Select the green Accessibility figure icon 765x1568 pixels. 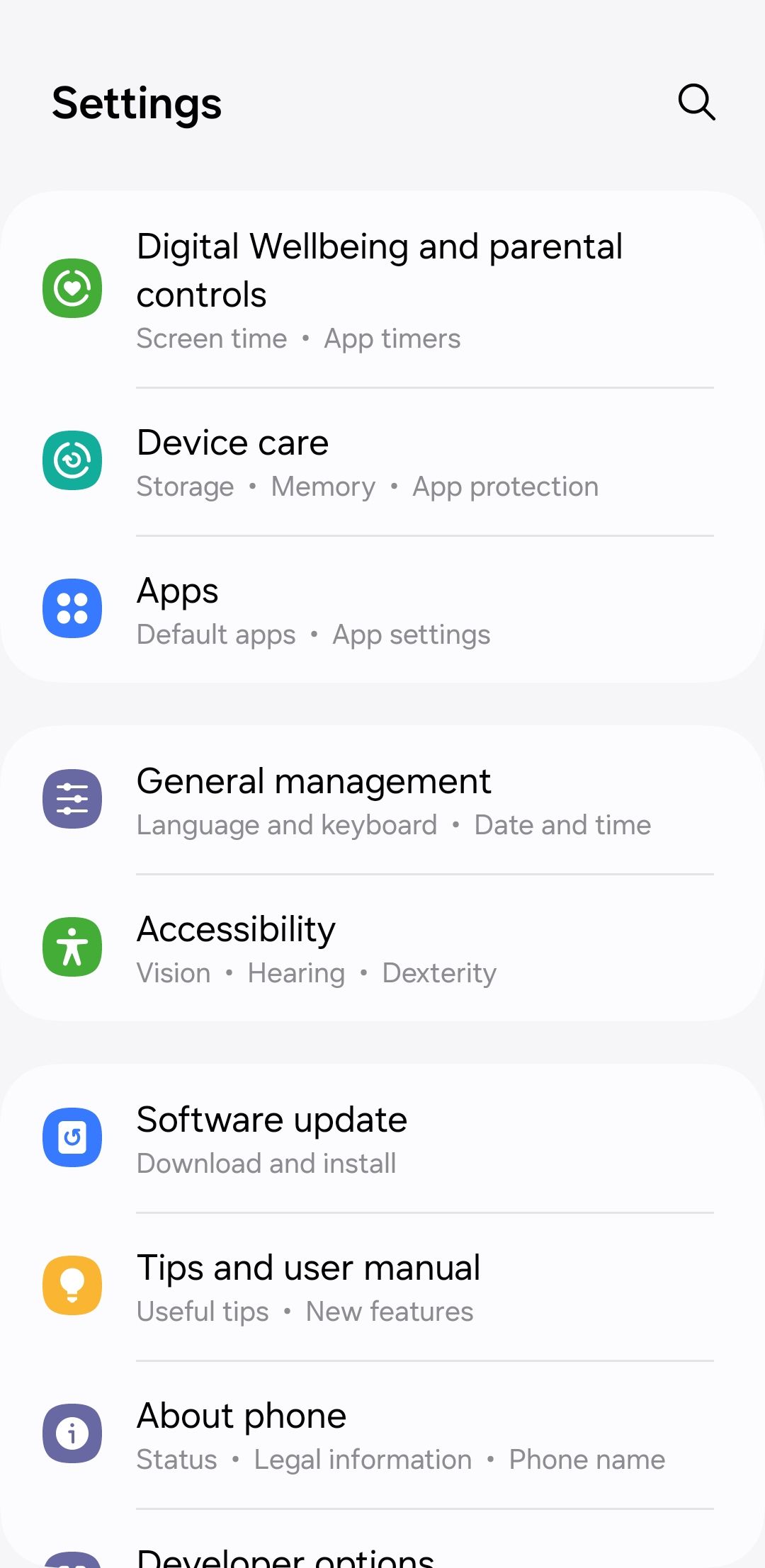[72, 947]
